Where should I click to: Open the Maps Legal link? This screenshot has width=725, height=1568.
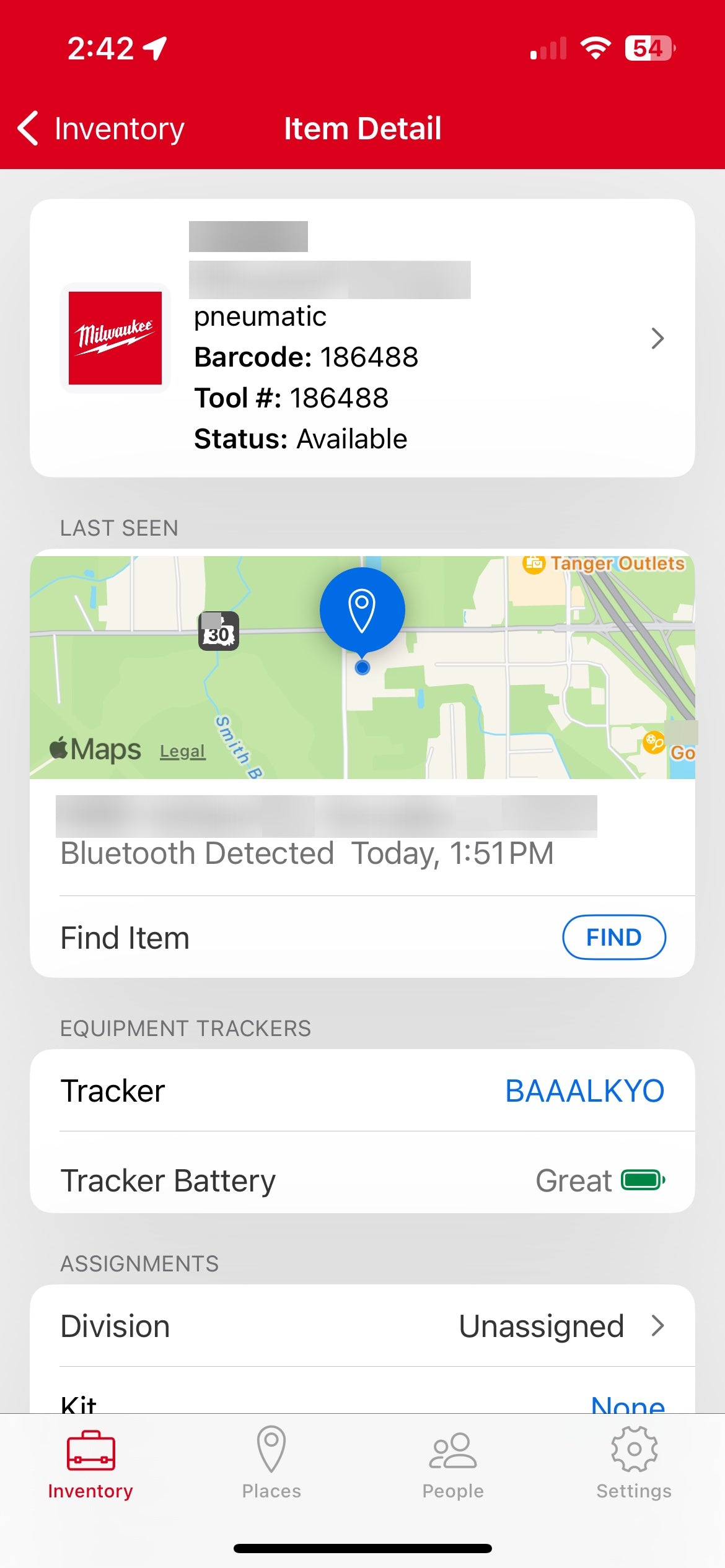point(182,751)
